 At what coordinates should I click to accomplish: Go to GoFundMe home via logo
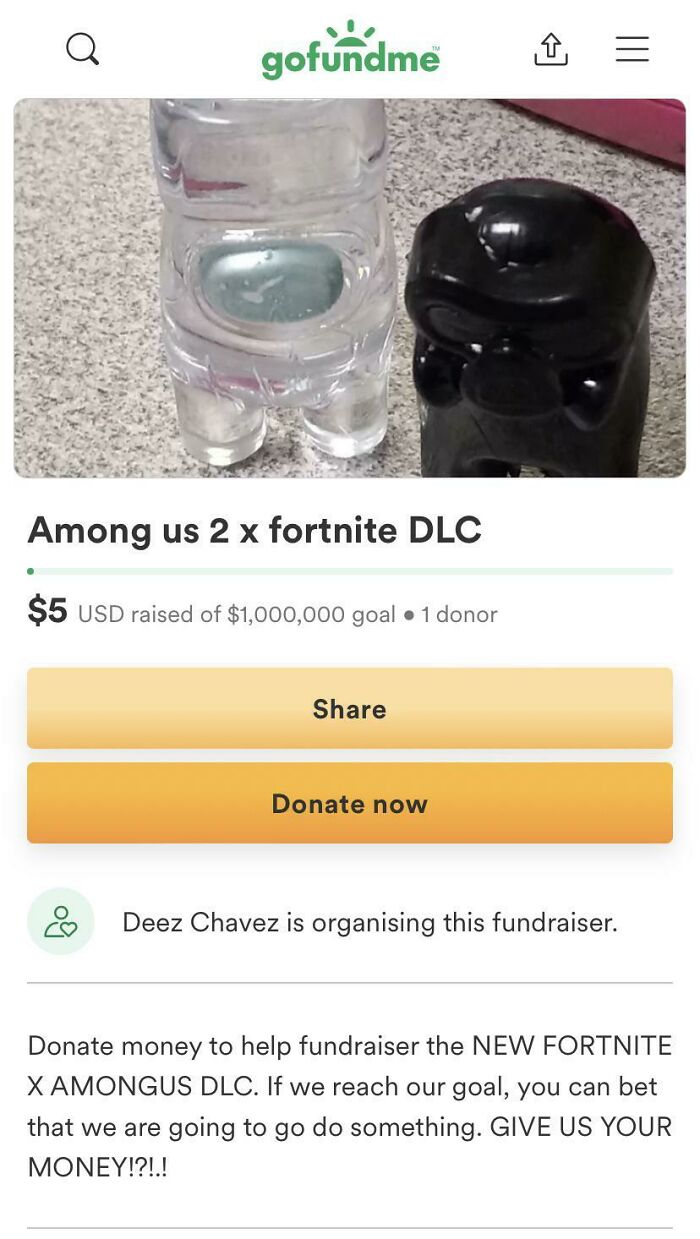coord(350,50)
